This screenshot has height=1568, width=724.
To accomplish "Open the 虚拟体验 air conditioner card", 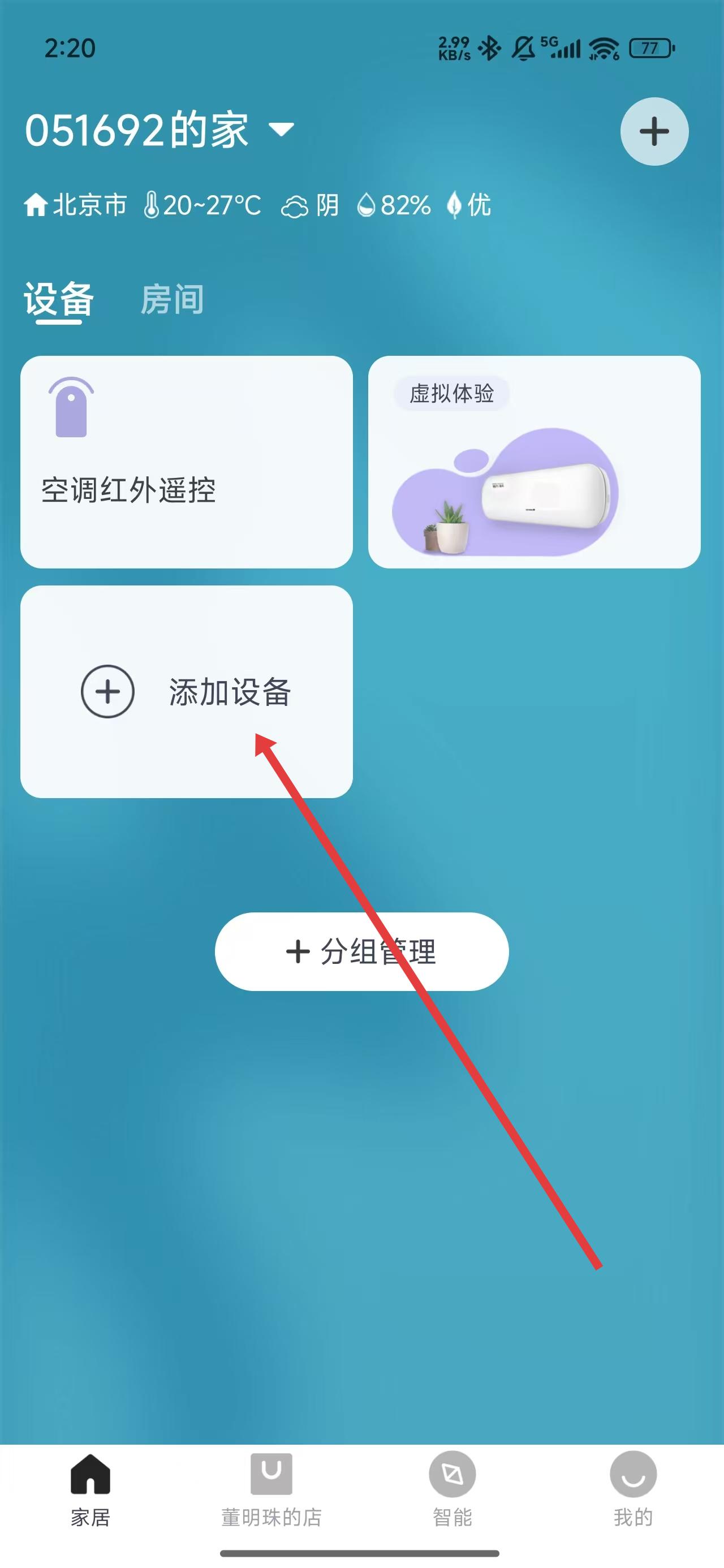I will (534, 462).
